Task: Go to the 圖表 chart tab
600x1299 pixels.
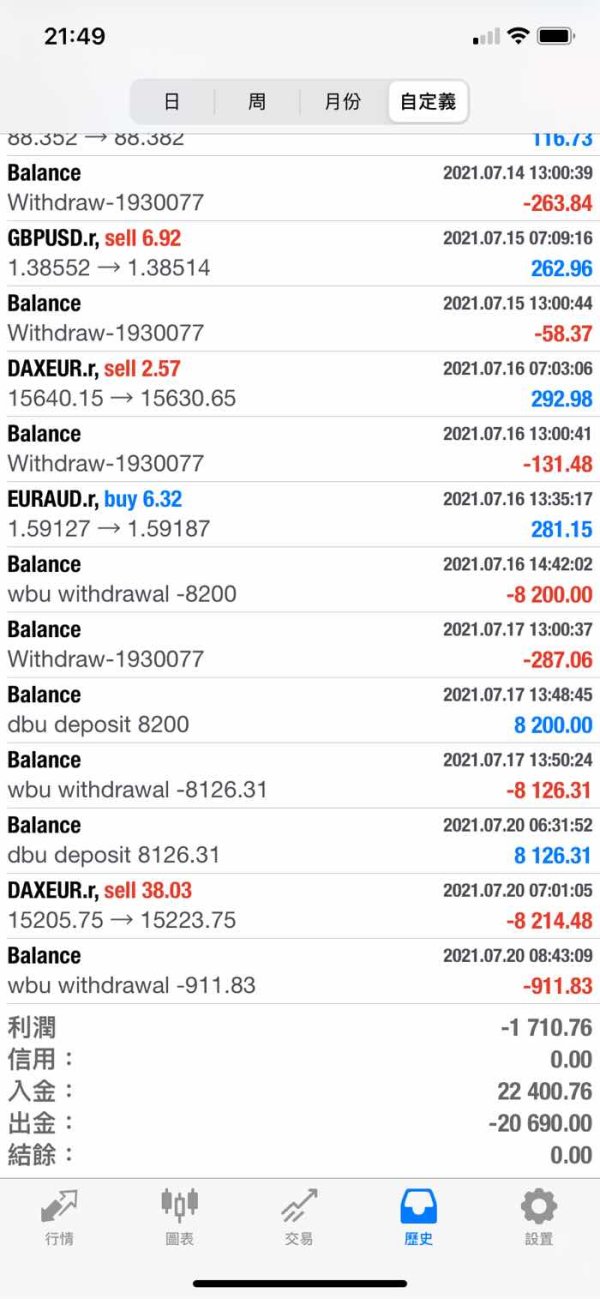Action: pos(179,1216)
